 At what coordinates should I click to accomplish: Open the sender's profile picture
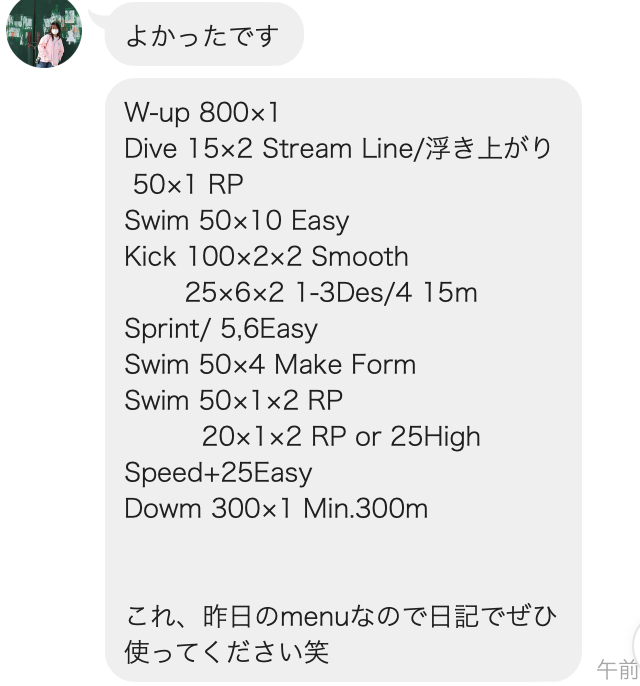click(x=44, y=33)
